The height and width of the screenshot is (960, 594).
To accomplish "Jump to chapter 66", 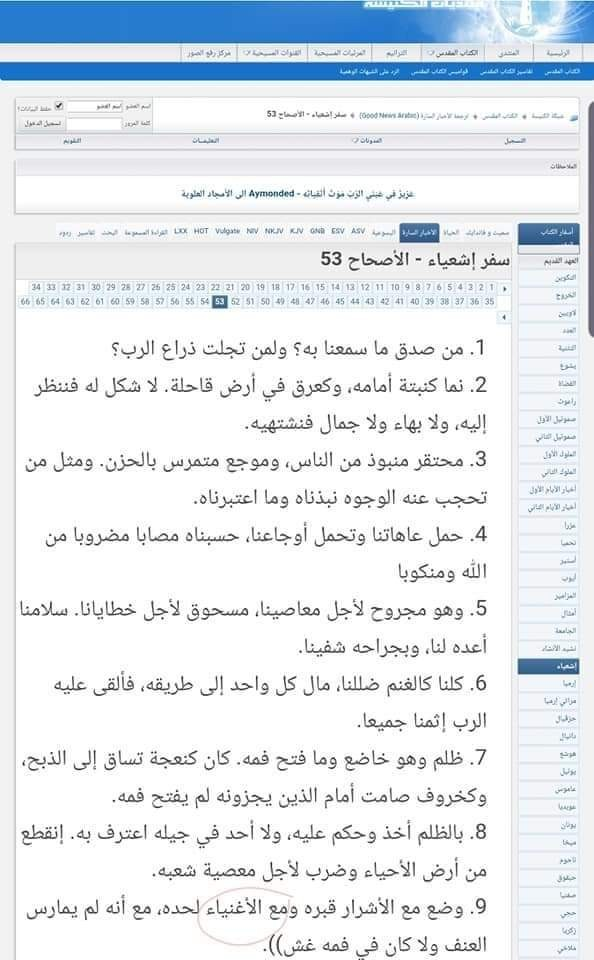I will click(25, 301).
